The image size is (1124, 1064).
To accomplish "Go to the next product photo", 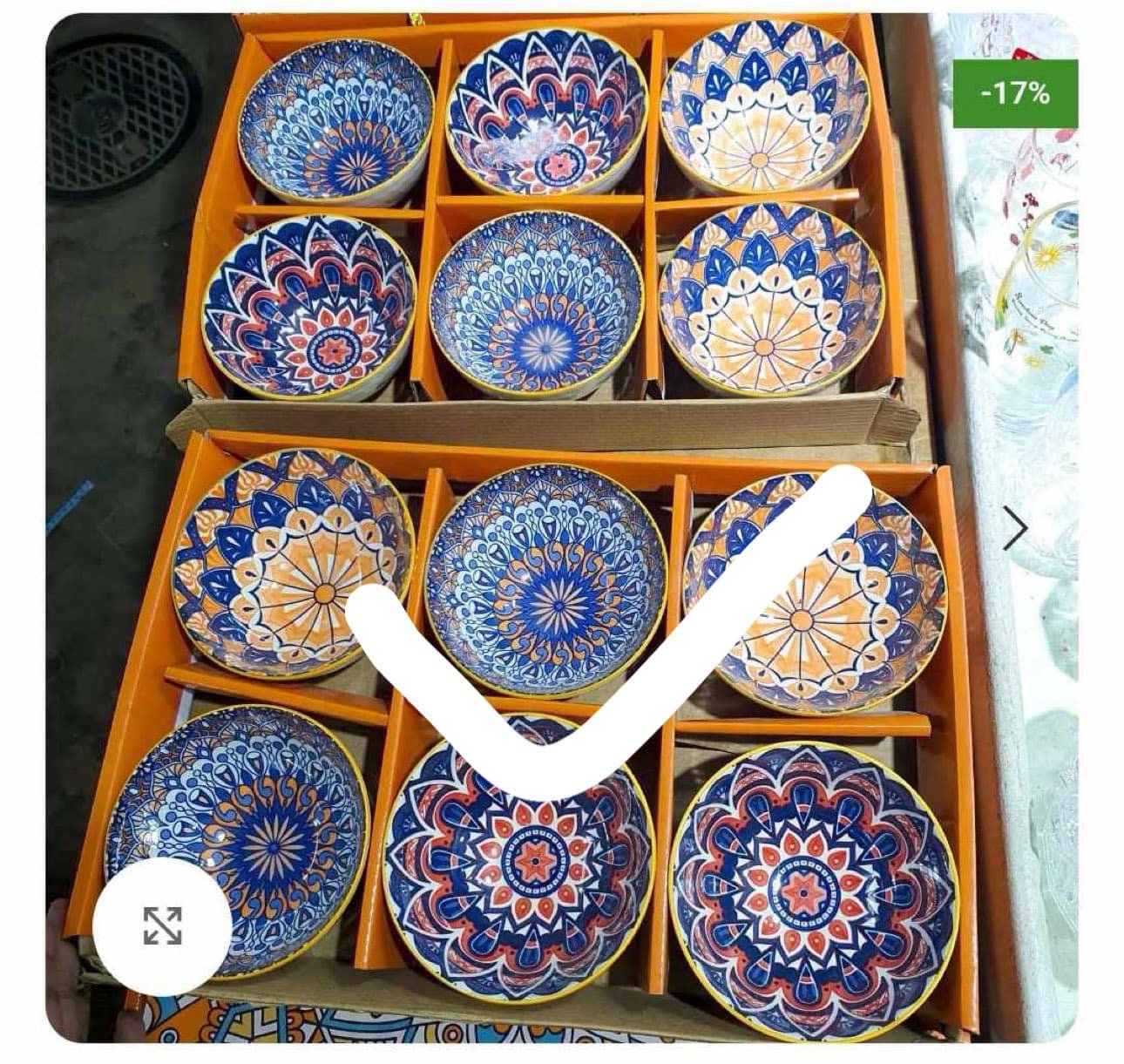I will point(1014,528).
